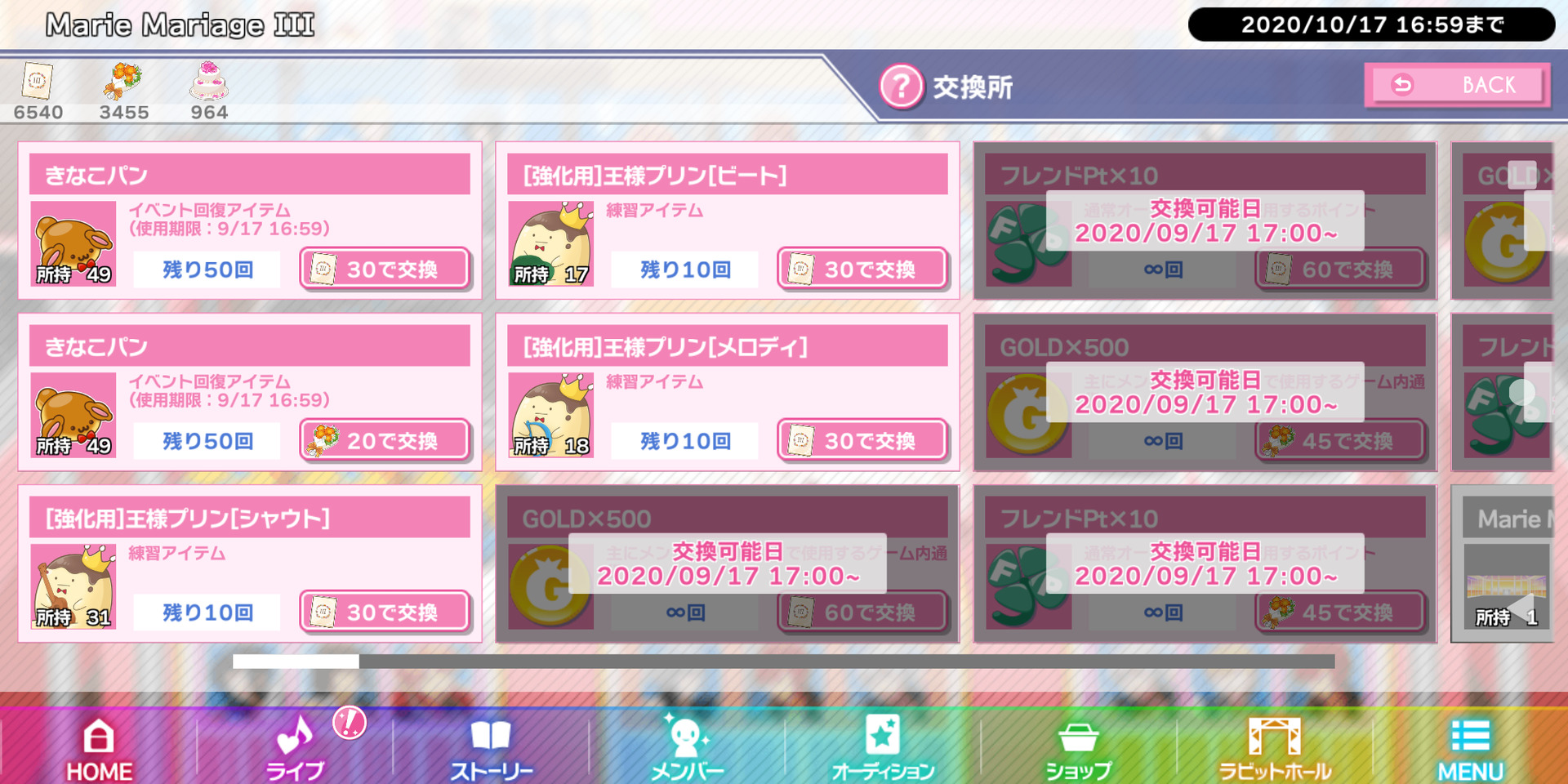Exchange 30 tickets for きなこパン

coord(385,269)
